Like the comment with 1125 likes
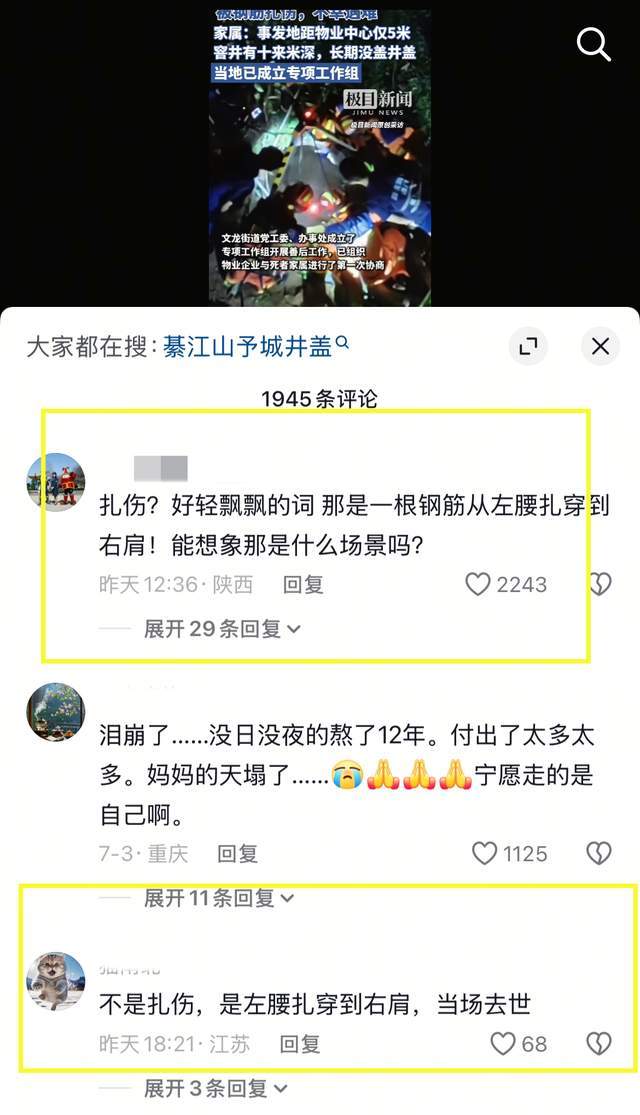 tap(485, 853)
